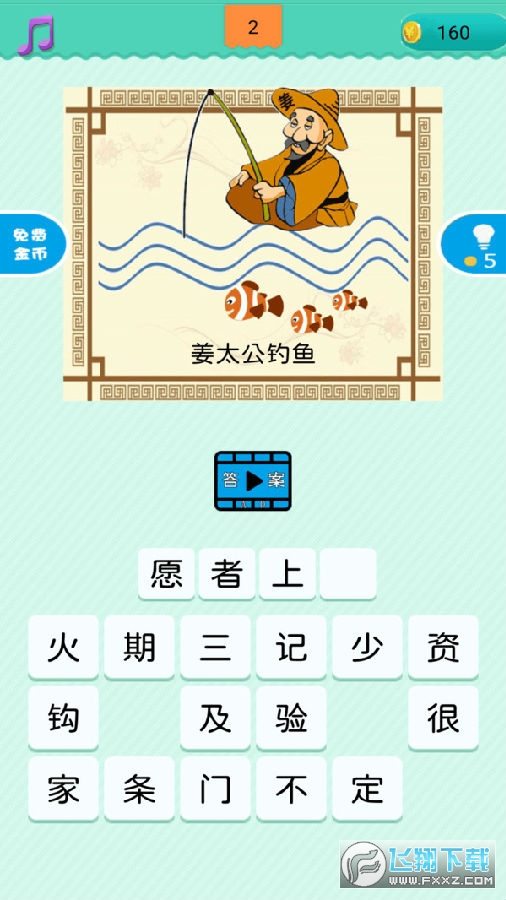Select the character tile 及

215,718
